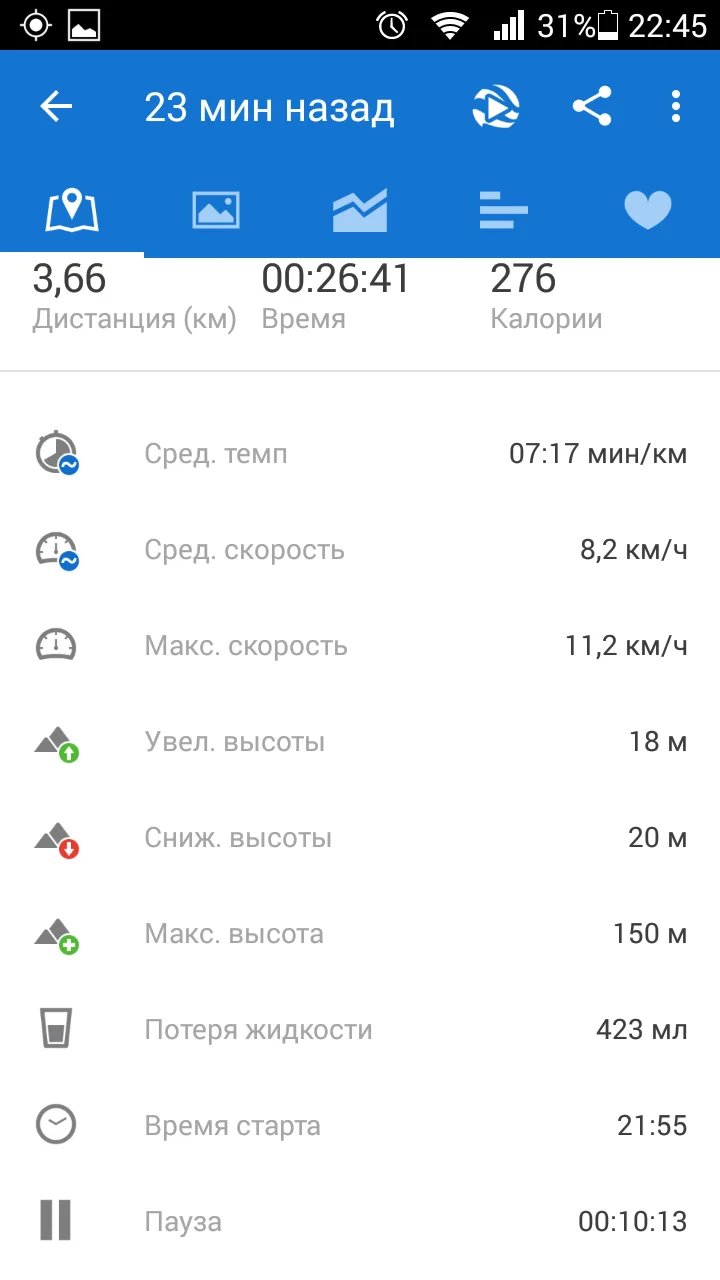The width and height of the screenshot is (720, 1280).
Task: Switch to the heart rate tab
Action: [x=647, y=210]
